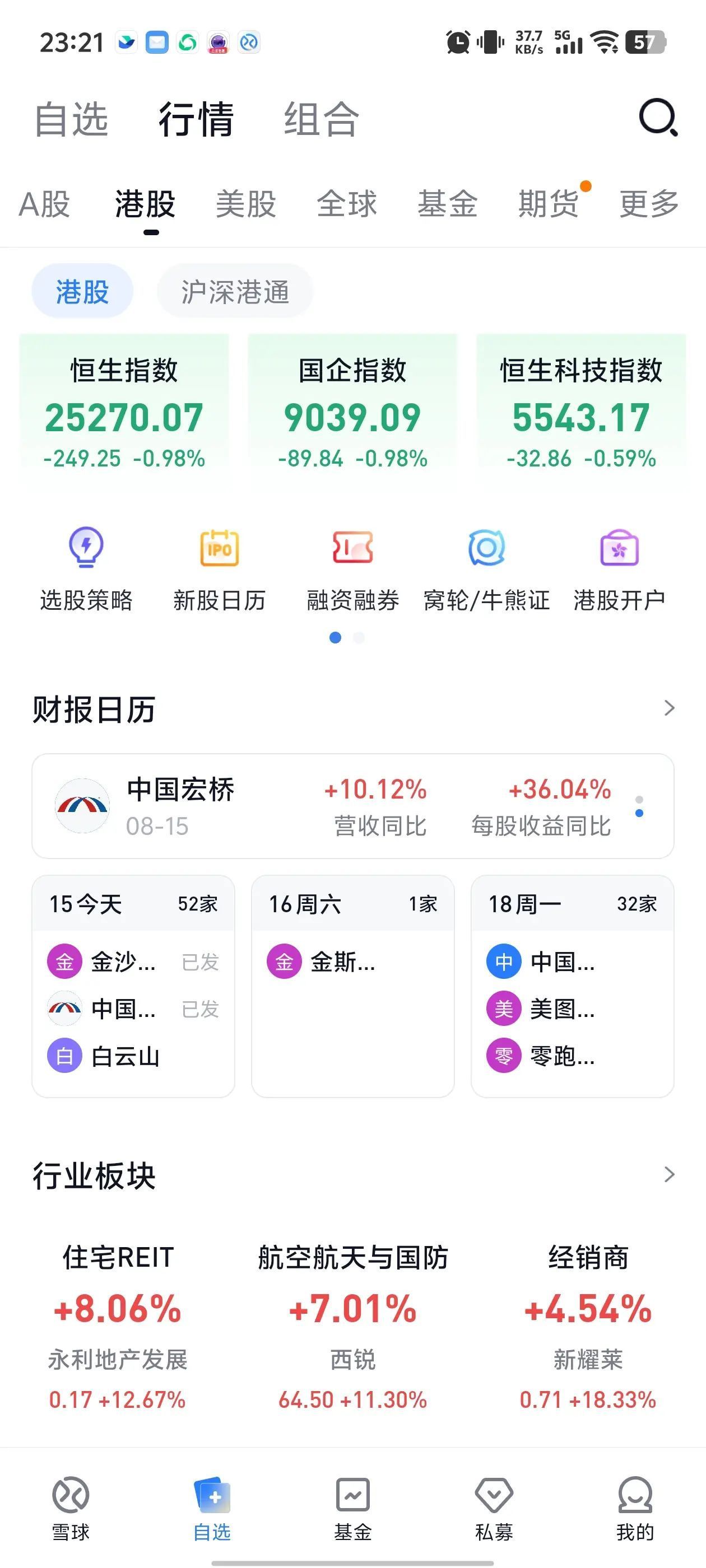Viewport: 706px width, 1568px height.
Task: Expand the 行业板块 section arrow
Action: click(x=669, y=1174)
